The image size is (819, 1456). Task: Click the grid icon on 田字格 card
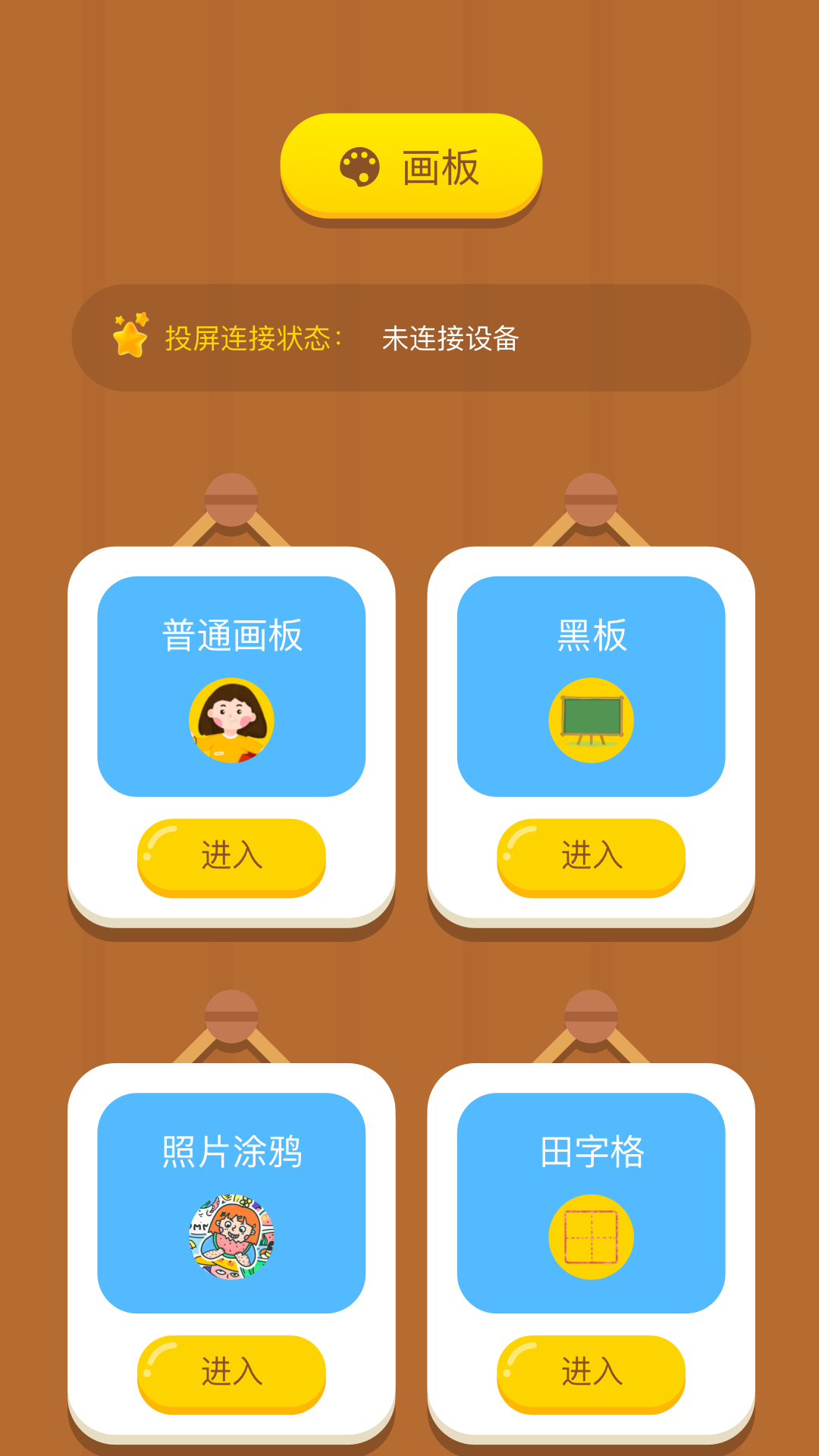point(590,1236)
